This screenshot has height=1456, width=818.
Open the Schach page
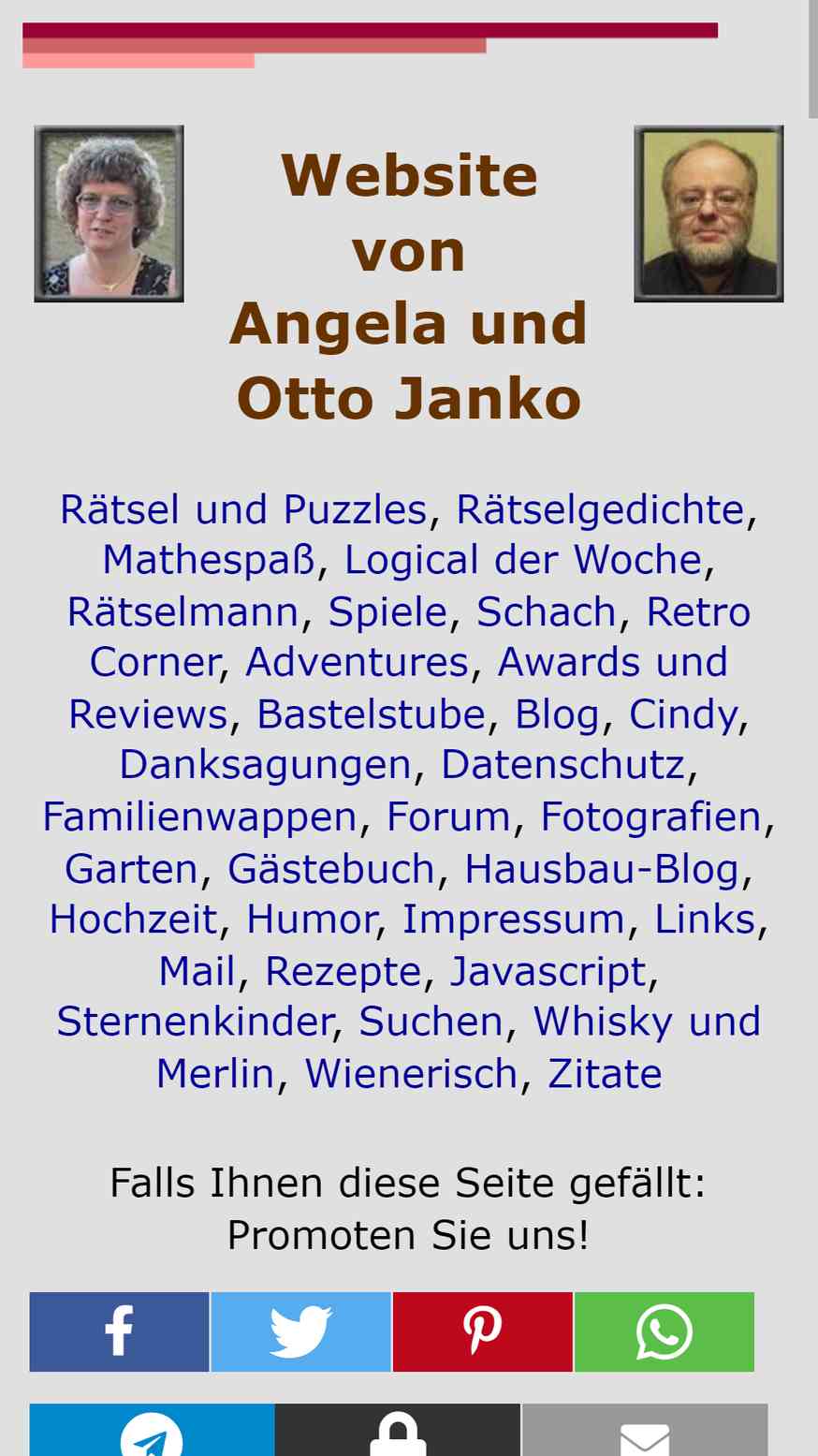(547, 611)
